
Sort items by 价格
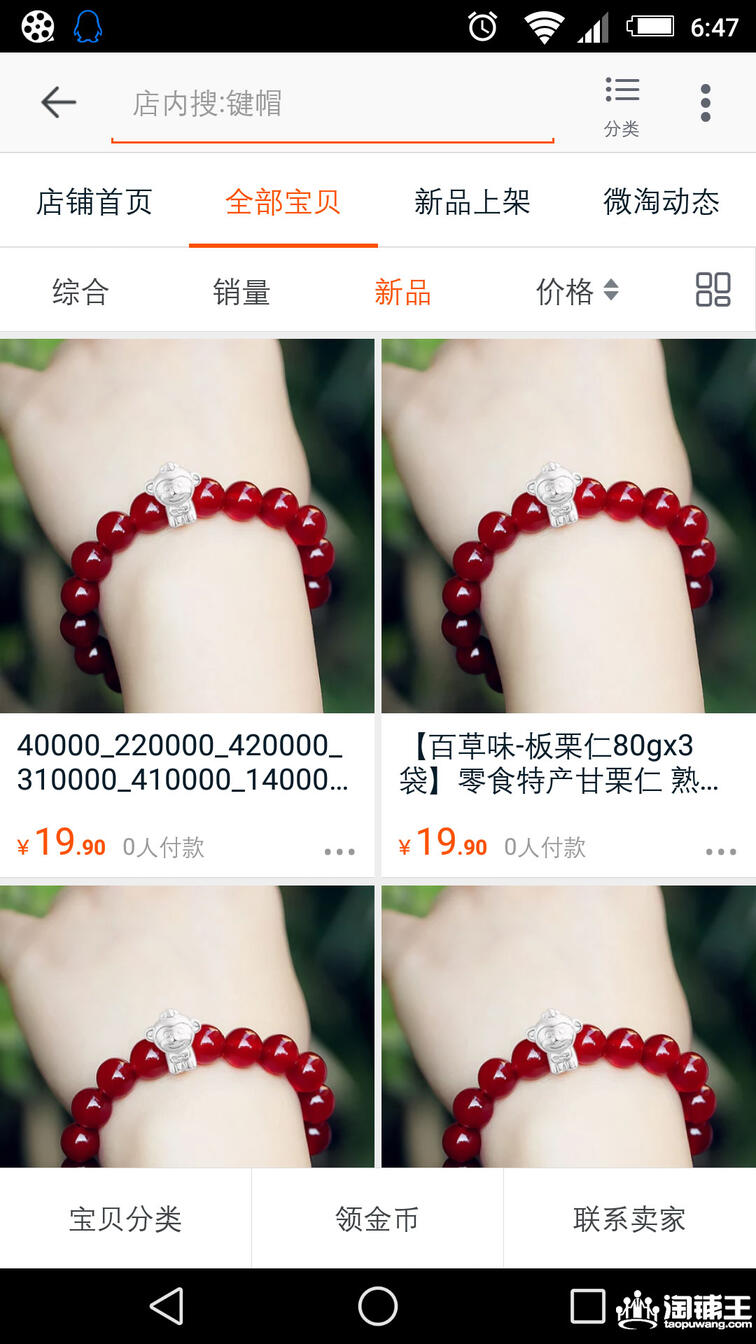tap(576, 292)
